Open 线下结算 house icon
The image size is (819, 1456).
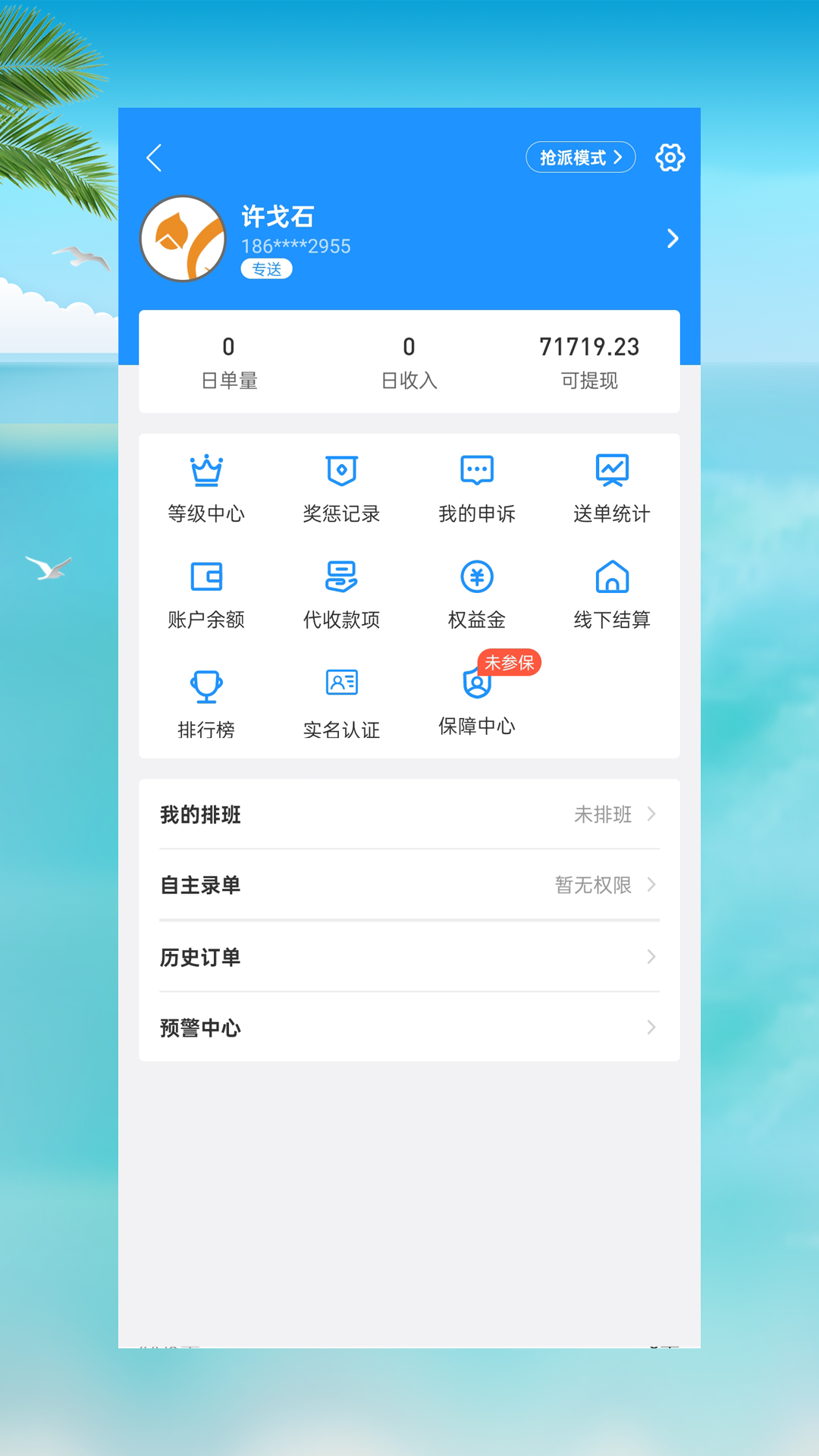pyautogui.click(x=611, y=578)
